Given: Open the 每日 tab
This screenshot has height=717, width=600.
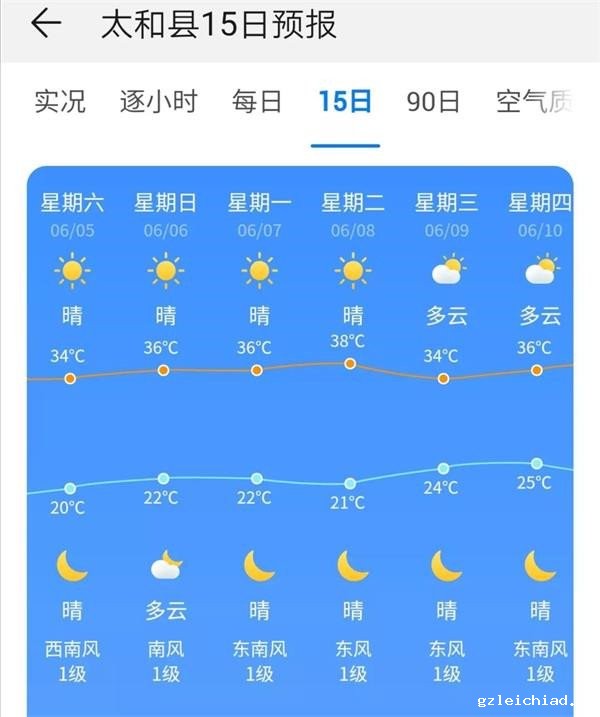Looking at the screenshot, I should coord(257,101).
